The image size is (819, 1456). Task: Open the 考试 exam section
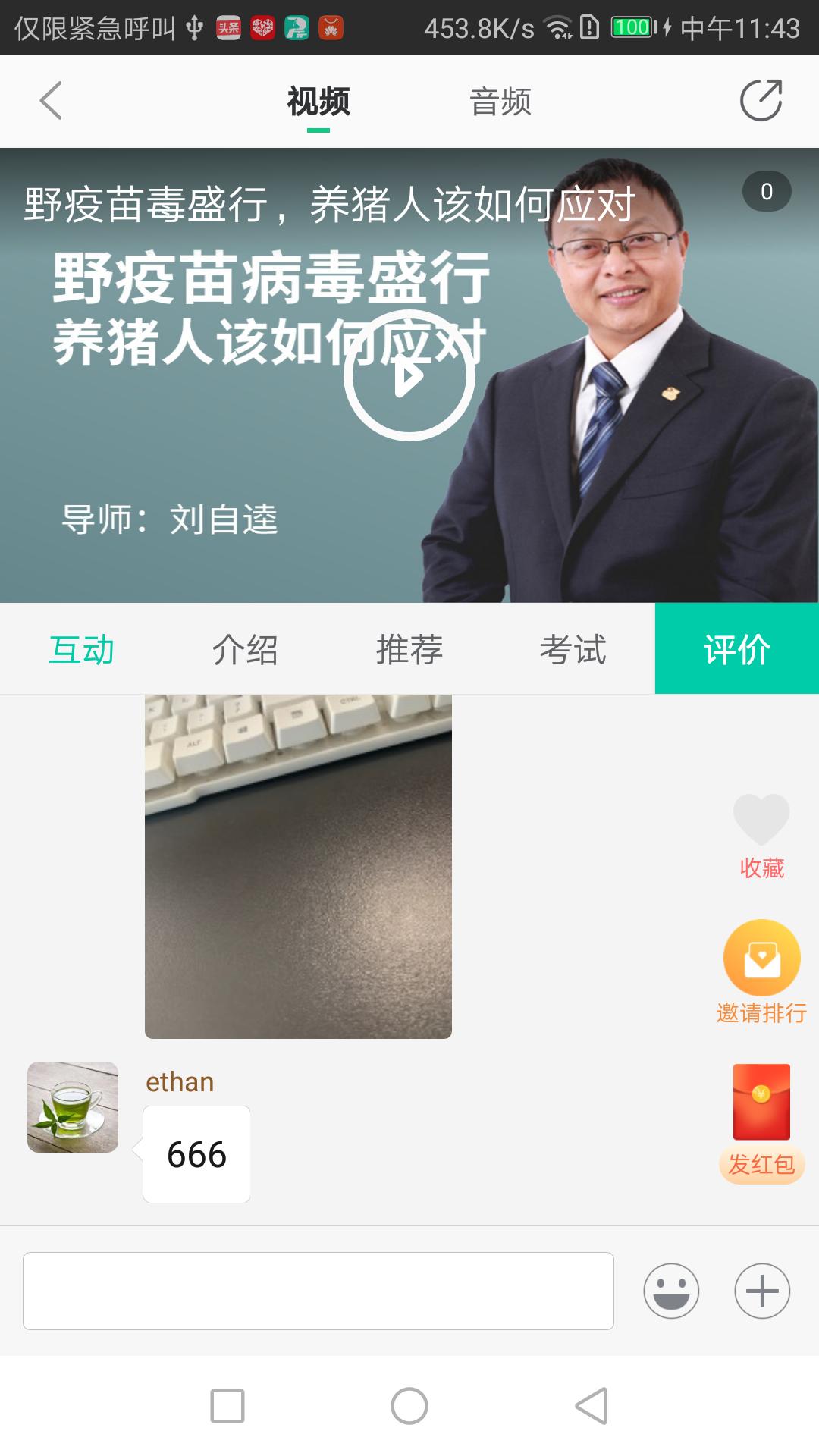[x=573, y=649]
